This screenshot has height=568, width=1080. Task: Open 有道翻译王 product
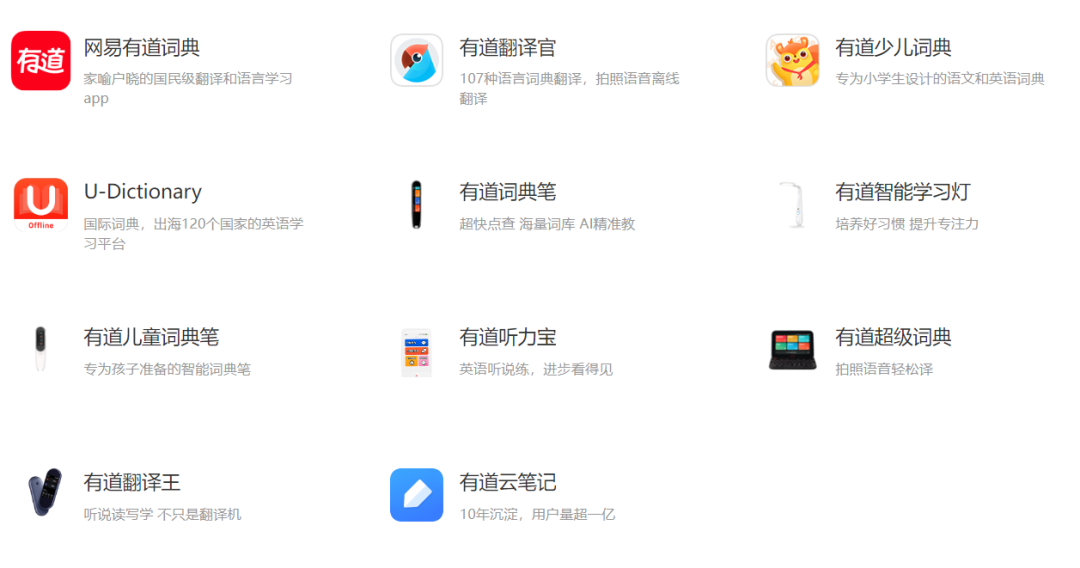tap(132, 483)
